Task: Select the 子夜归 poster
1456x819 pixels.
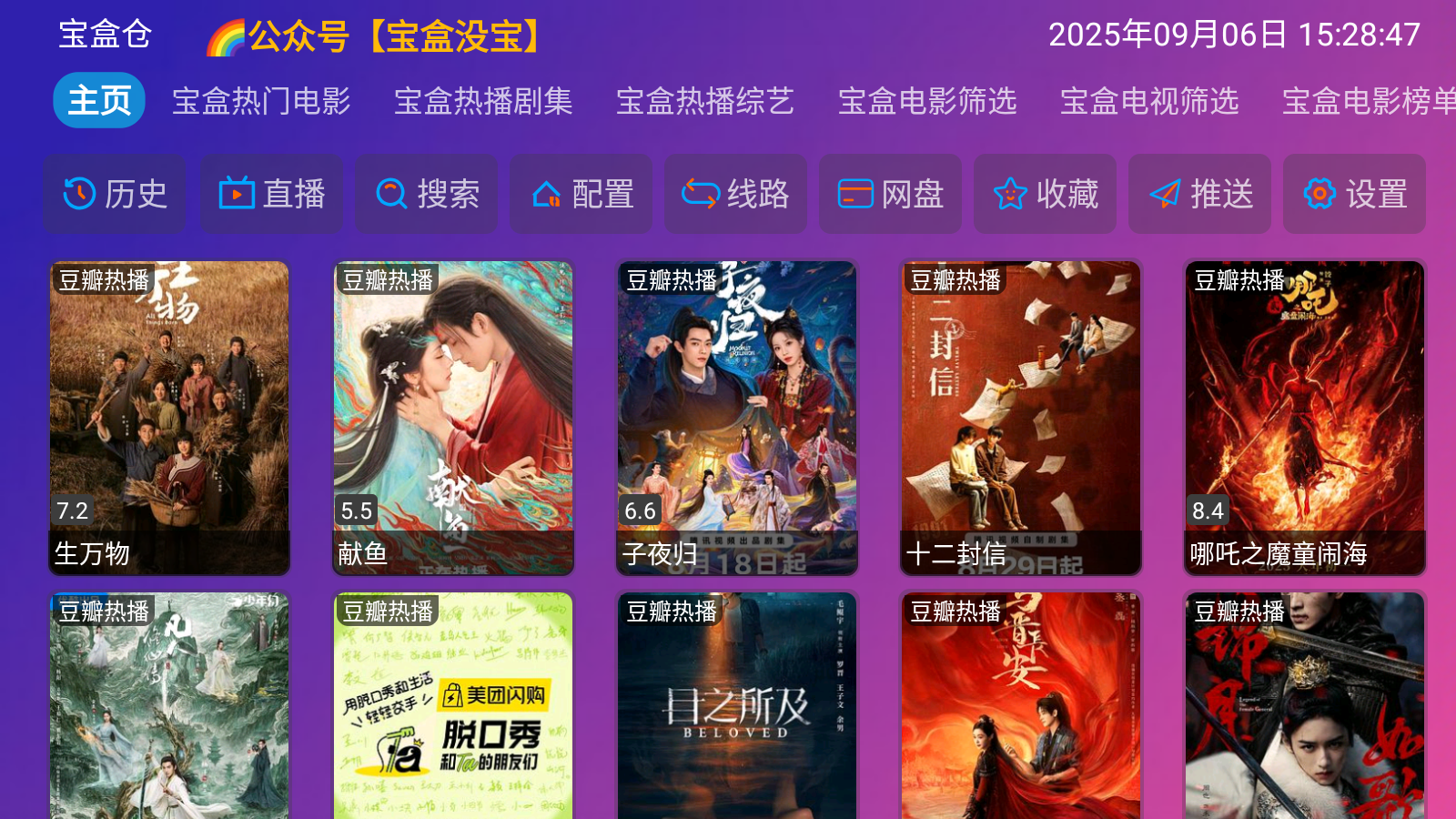Action: coord(737,418)
